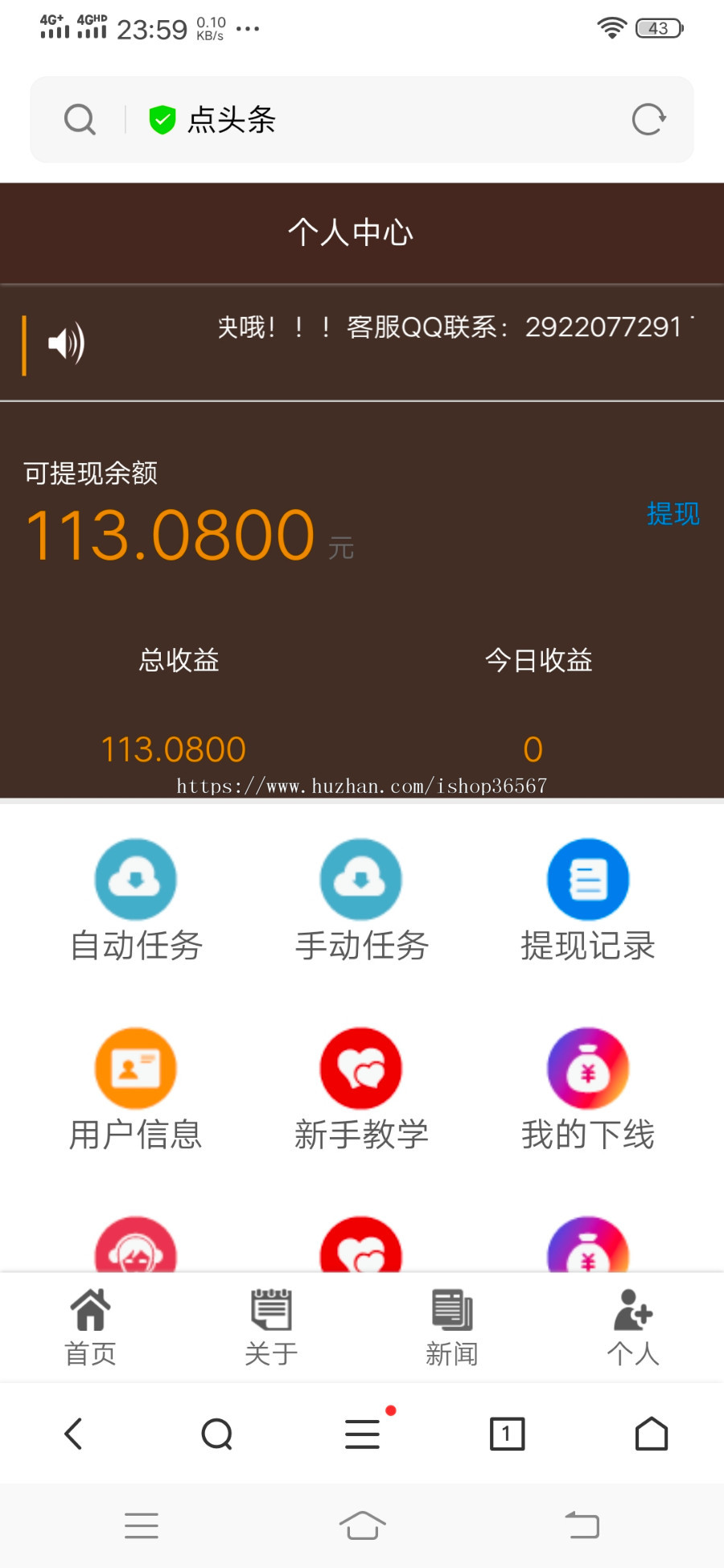Open the browser tab switcher showing 1

pyautogui.click(x=507, y=1433)
